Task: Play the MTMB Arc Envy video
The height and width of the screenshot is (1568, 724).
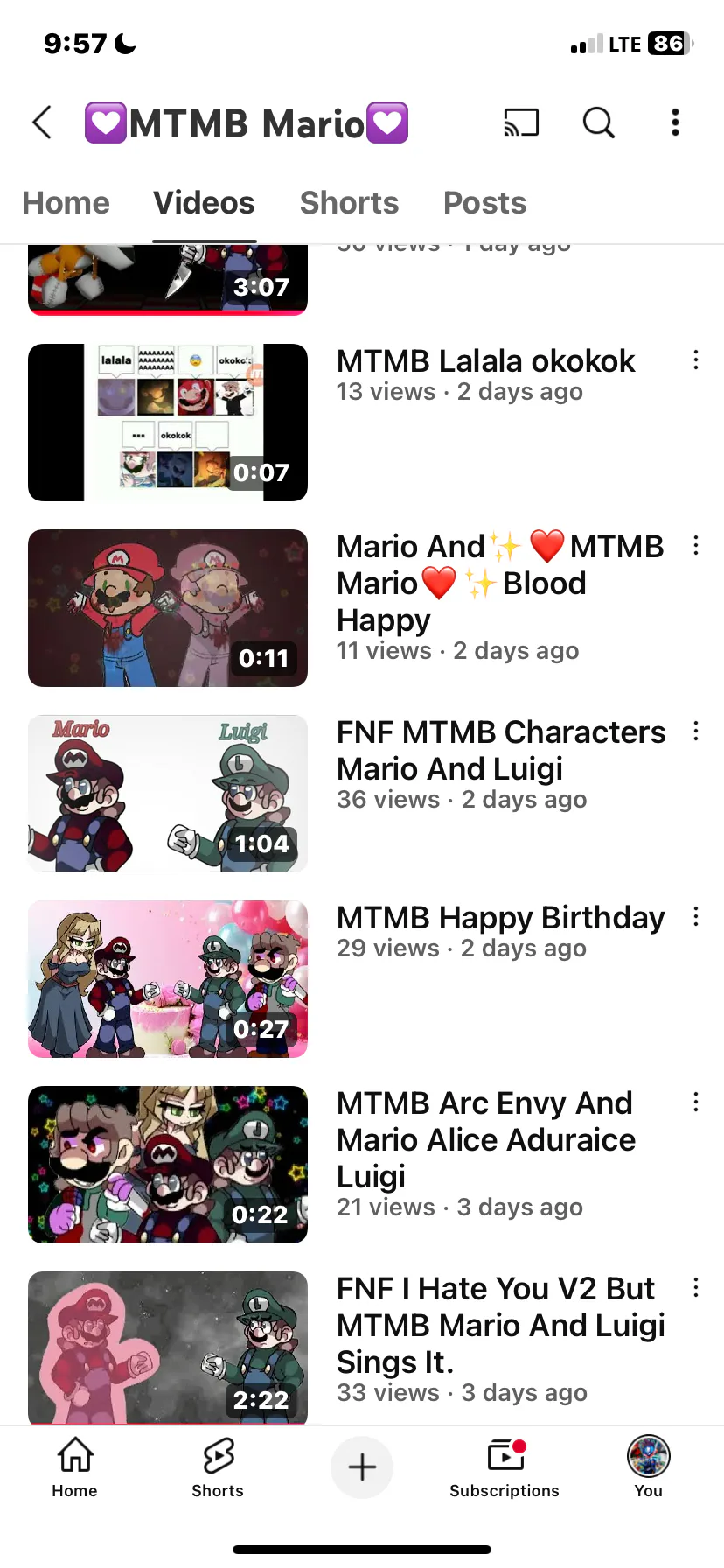Action: pos(168,1165)
